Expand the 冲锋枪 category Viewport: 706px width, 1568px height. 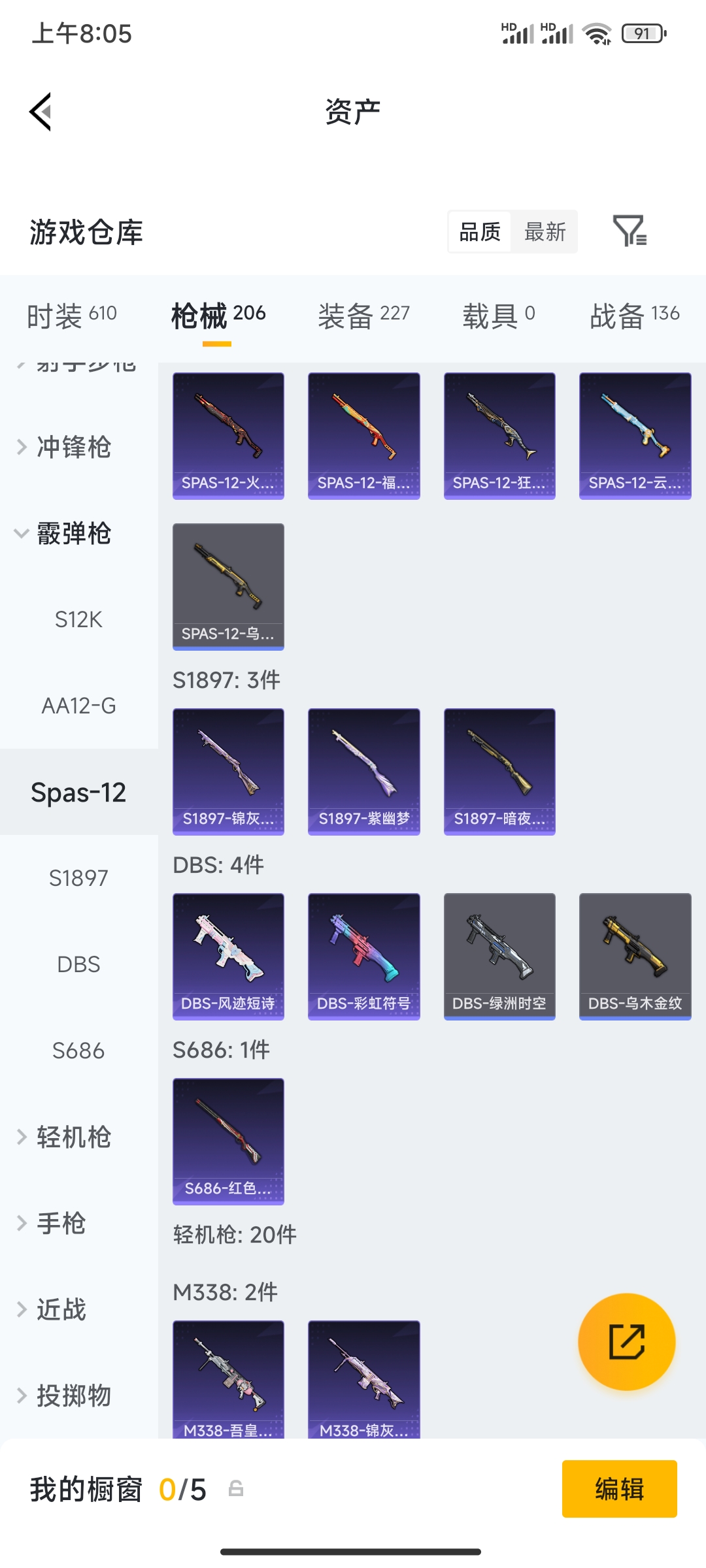point(64,448)
